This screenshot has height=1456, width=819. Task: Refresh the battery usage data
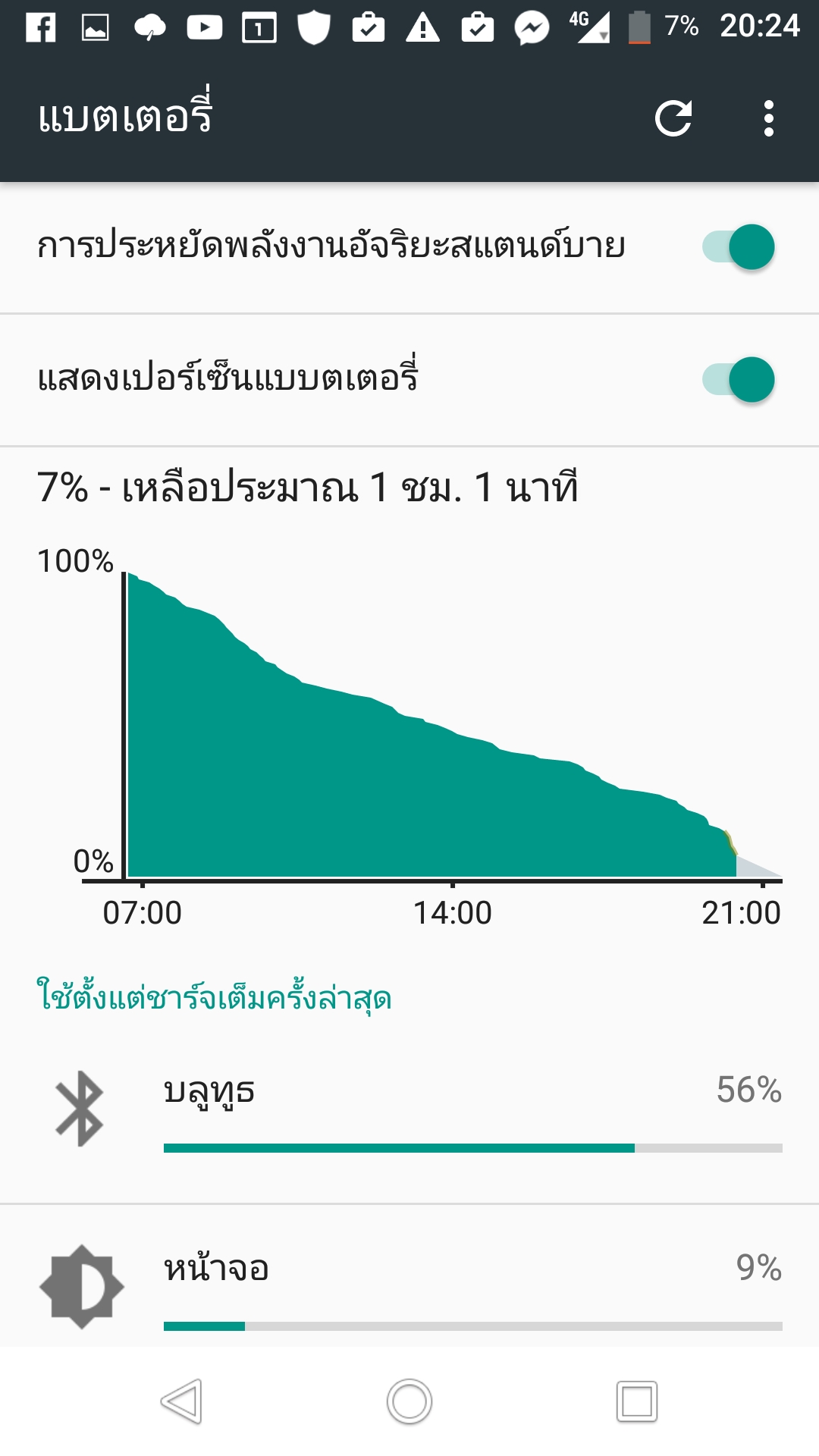coord(673,118)
